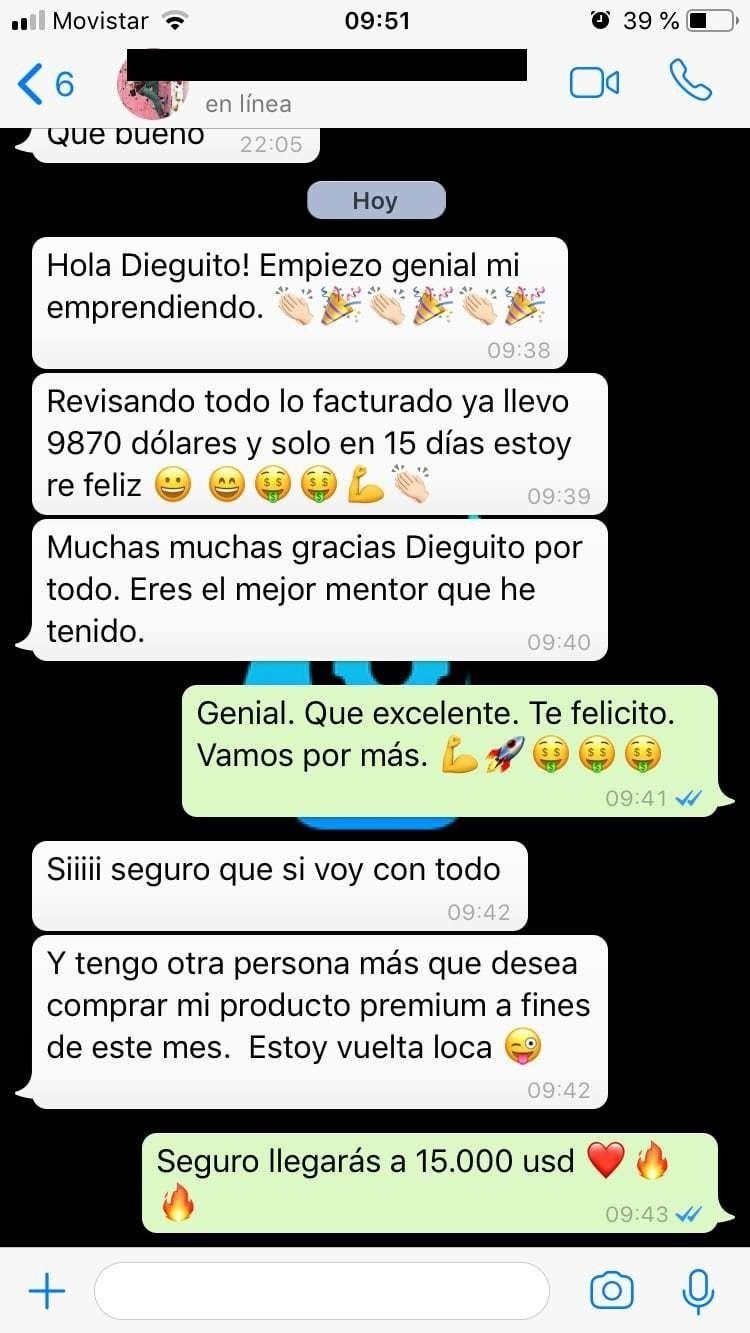Focus the message text field
The height and width of the screenshot is (1333, 750).
point(321,1291)
